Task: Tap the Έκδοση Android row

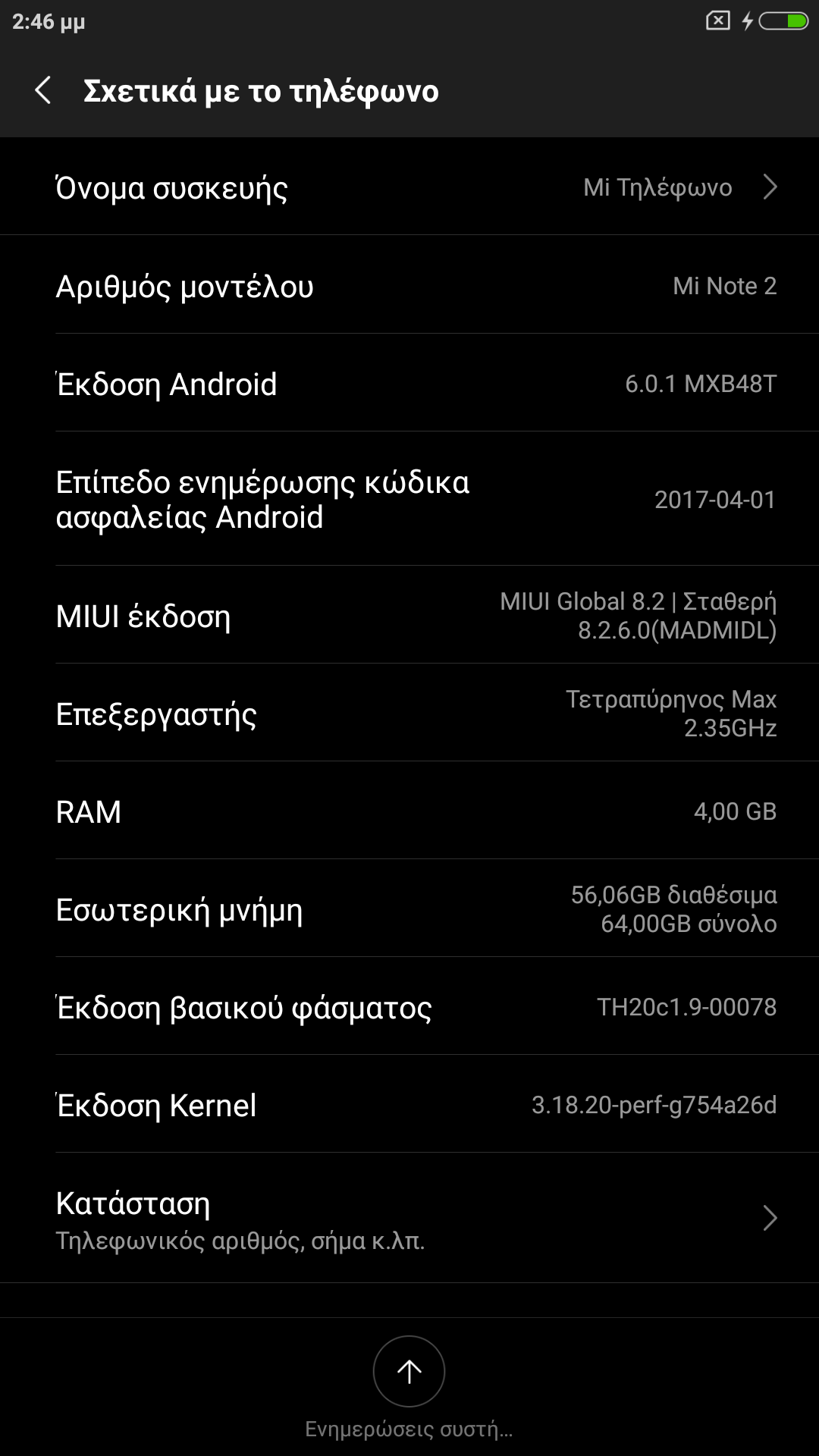Action: 409,384
